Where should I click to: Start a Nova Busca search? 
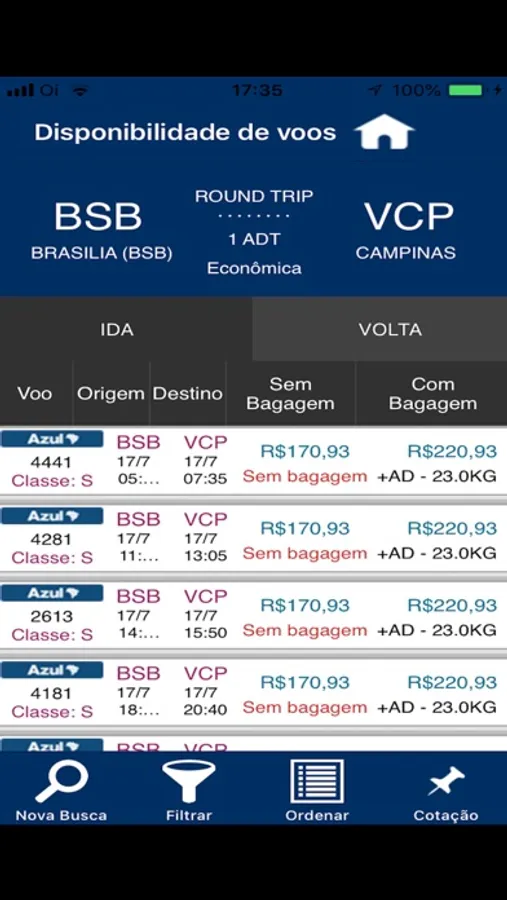61,789
